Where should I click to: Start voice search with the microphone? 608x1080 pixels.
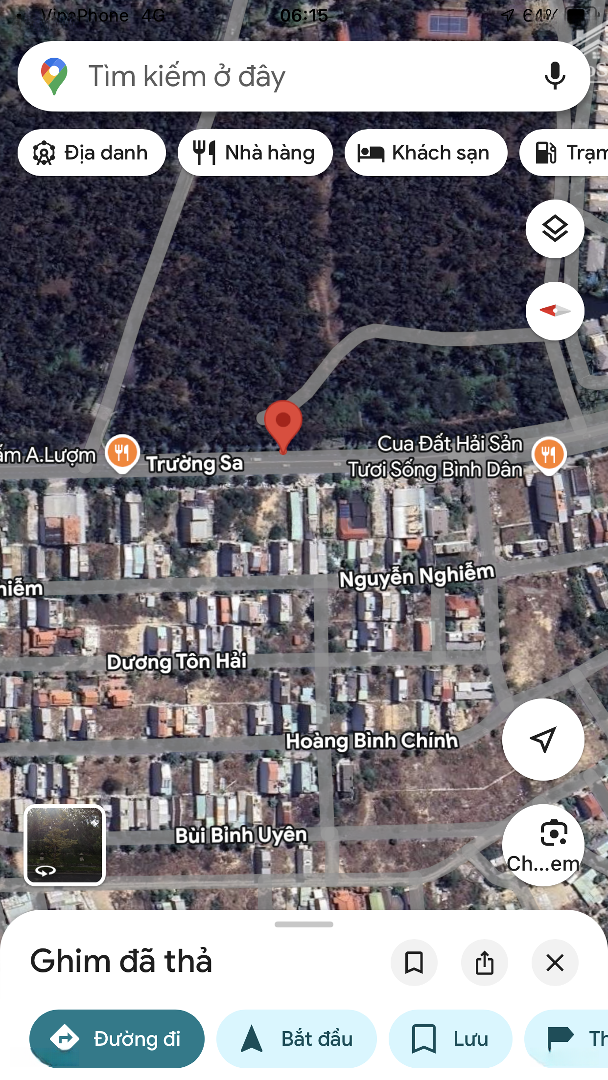555,76
